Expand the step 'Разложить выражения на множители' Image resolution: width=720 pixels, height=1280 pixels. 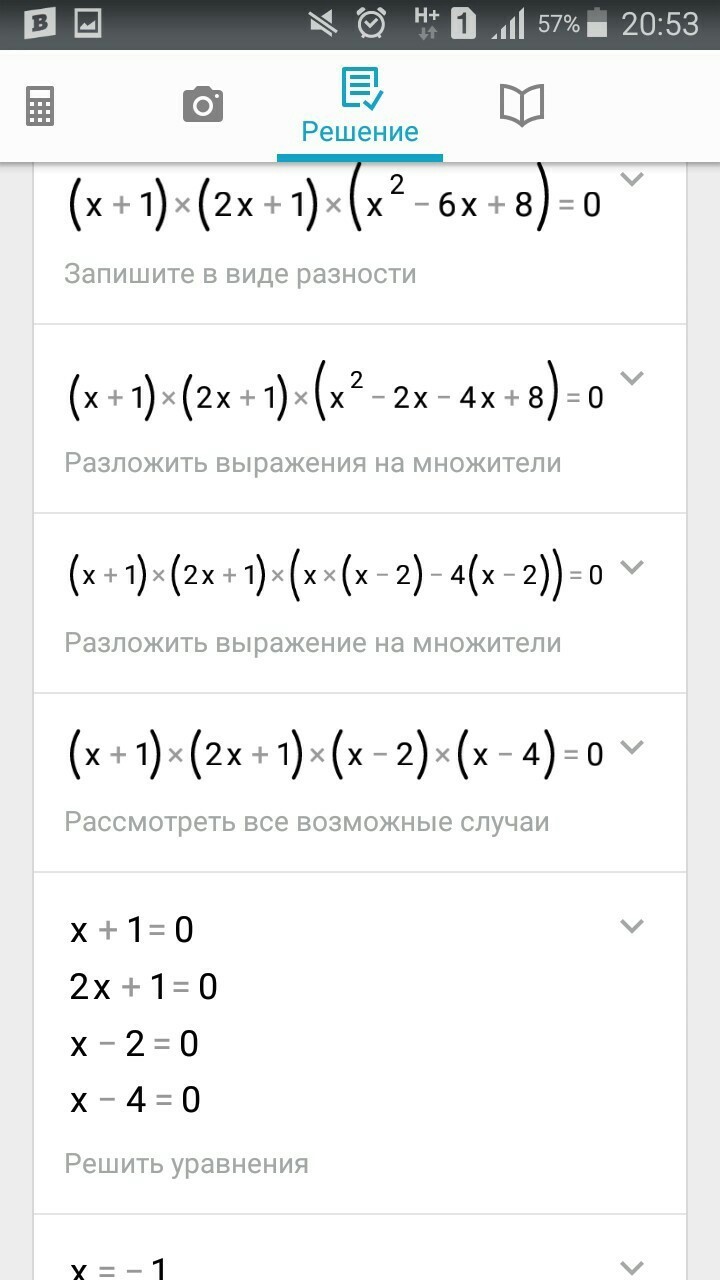pos(631,377)
